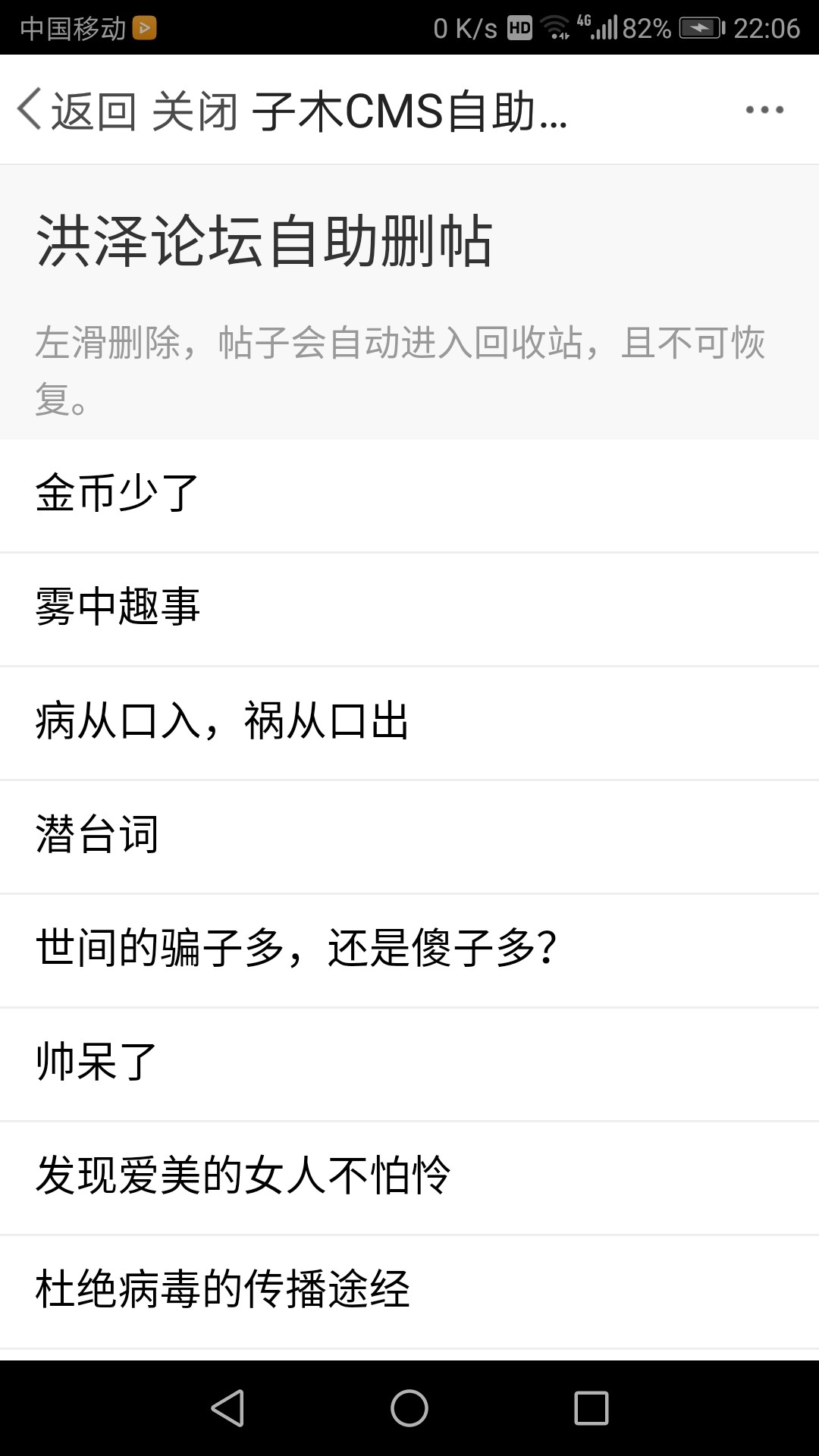Open the post 世间的骗子多，还是傻子多?
The height and width of the screenshot is (1456, 819).
tap(409, 951)
